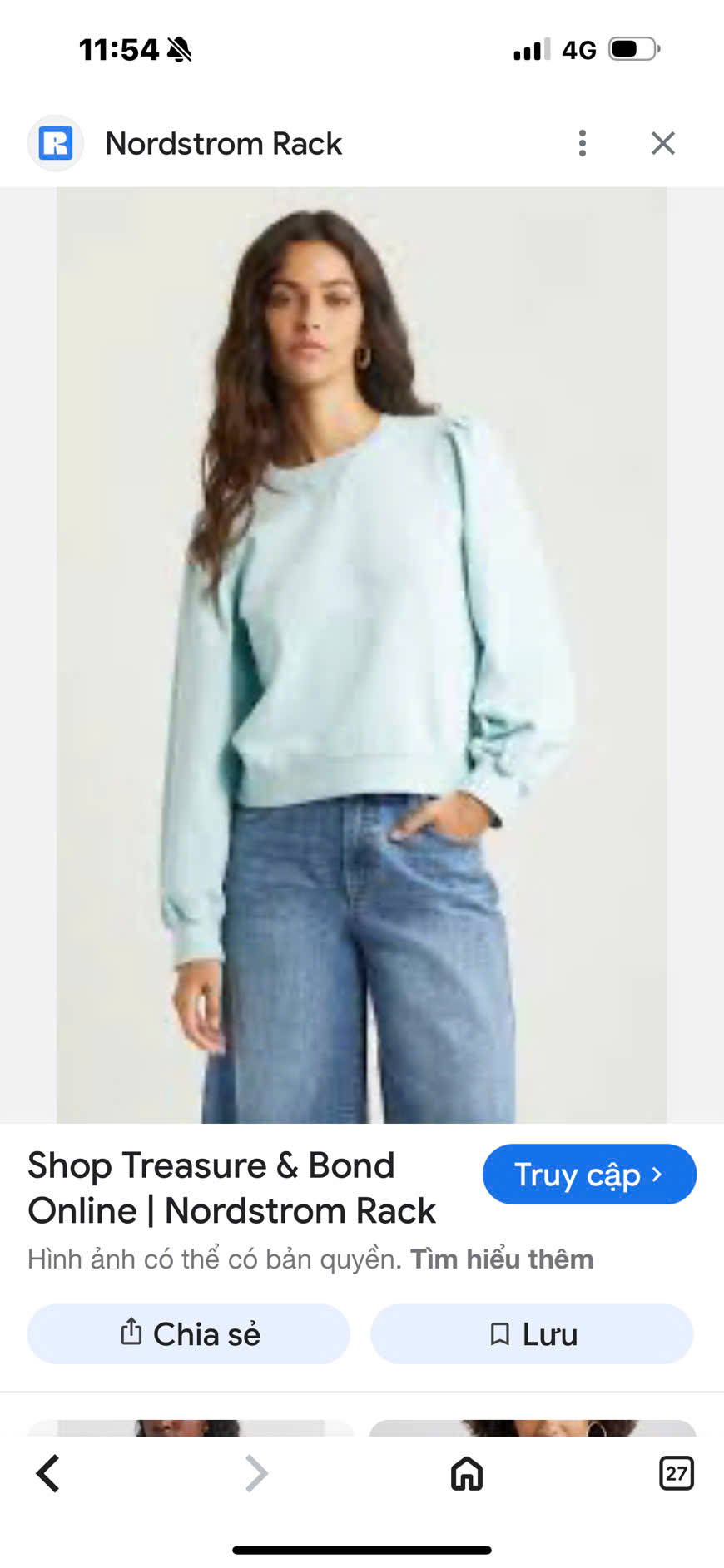Image resolution: width=724 pixels, height=1568 pixels.
Task: Tap the Nordstrom Rack favicon
Action: [55, 142]
